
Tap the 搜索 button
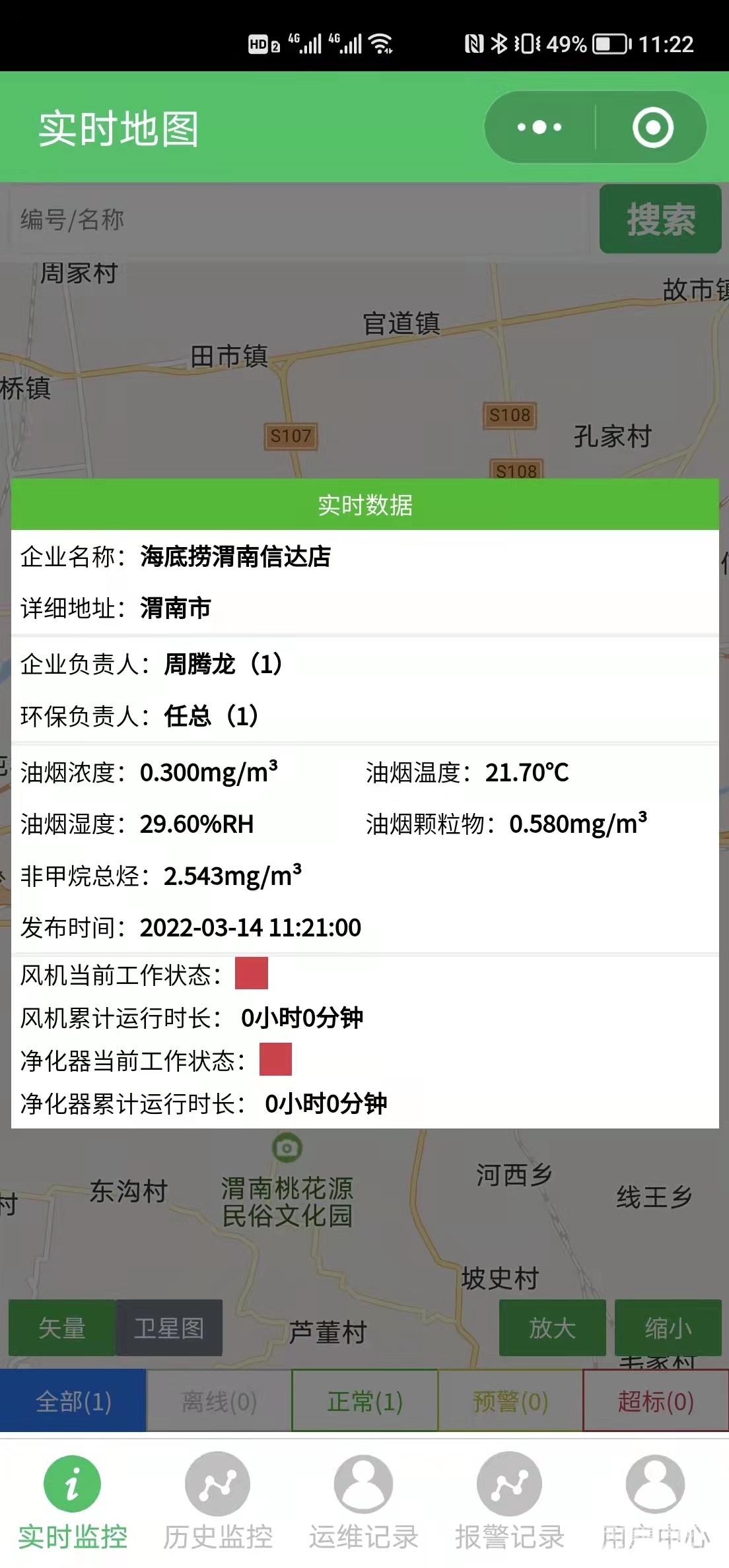point(660,219)
